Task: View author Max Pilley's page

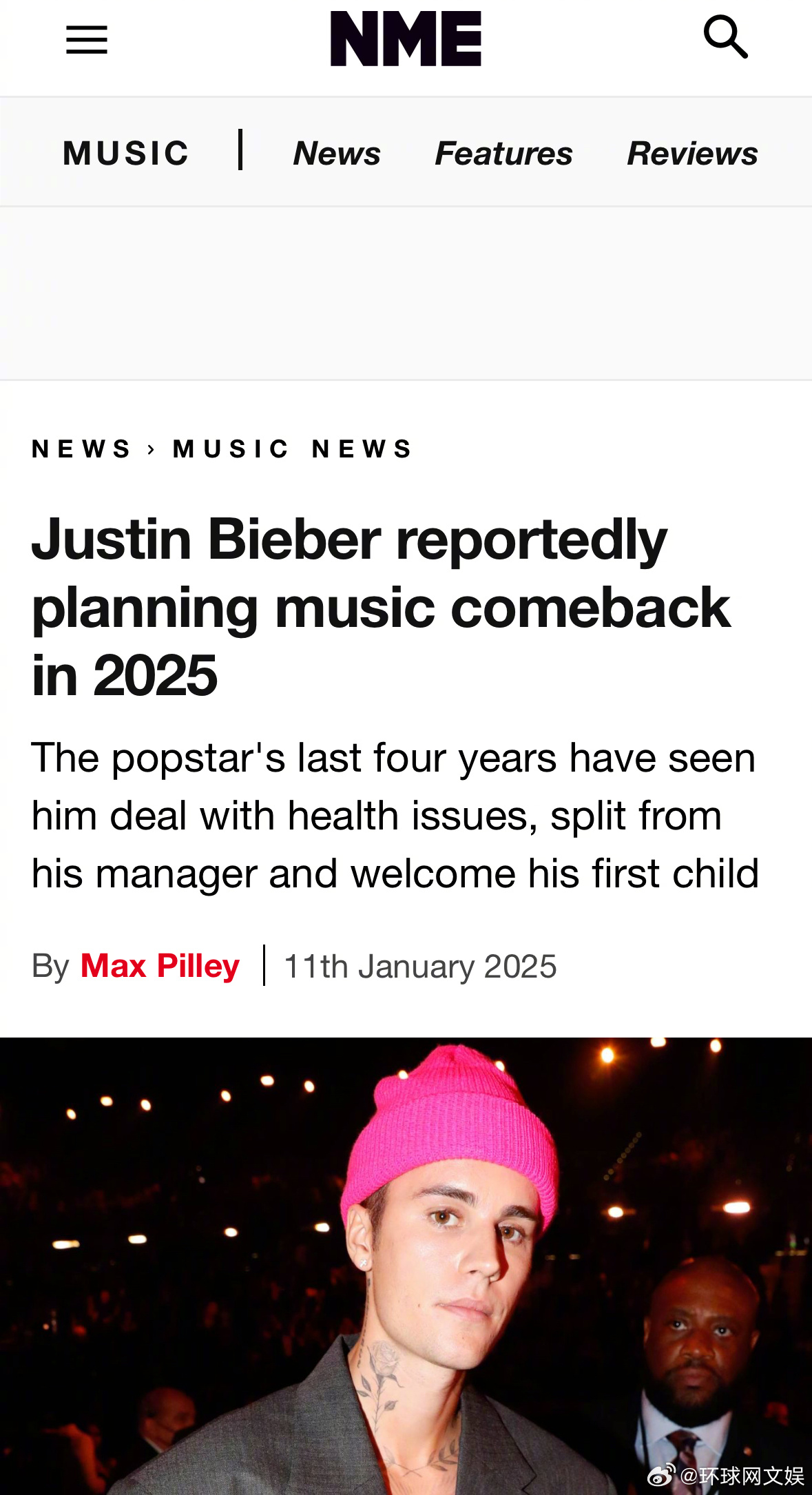Action: 160,966
